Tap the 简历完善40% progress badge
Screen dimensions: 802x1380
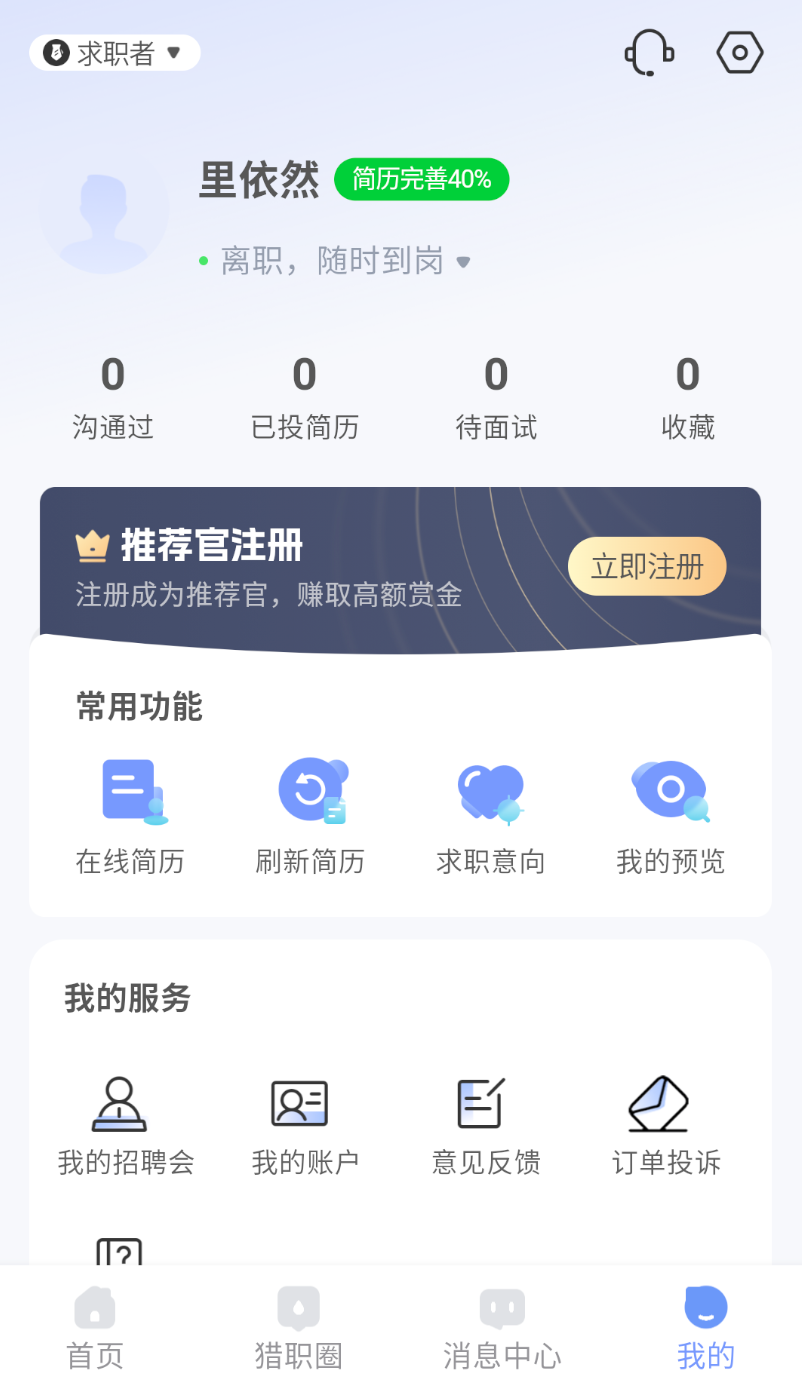click(421, 180)
